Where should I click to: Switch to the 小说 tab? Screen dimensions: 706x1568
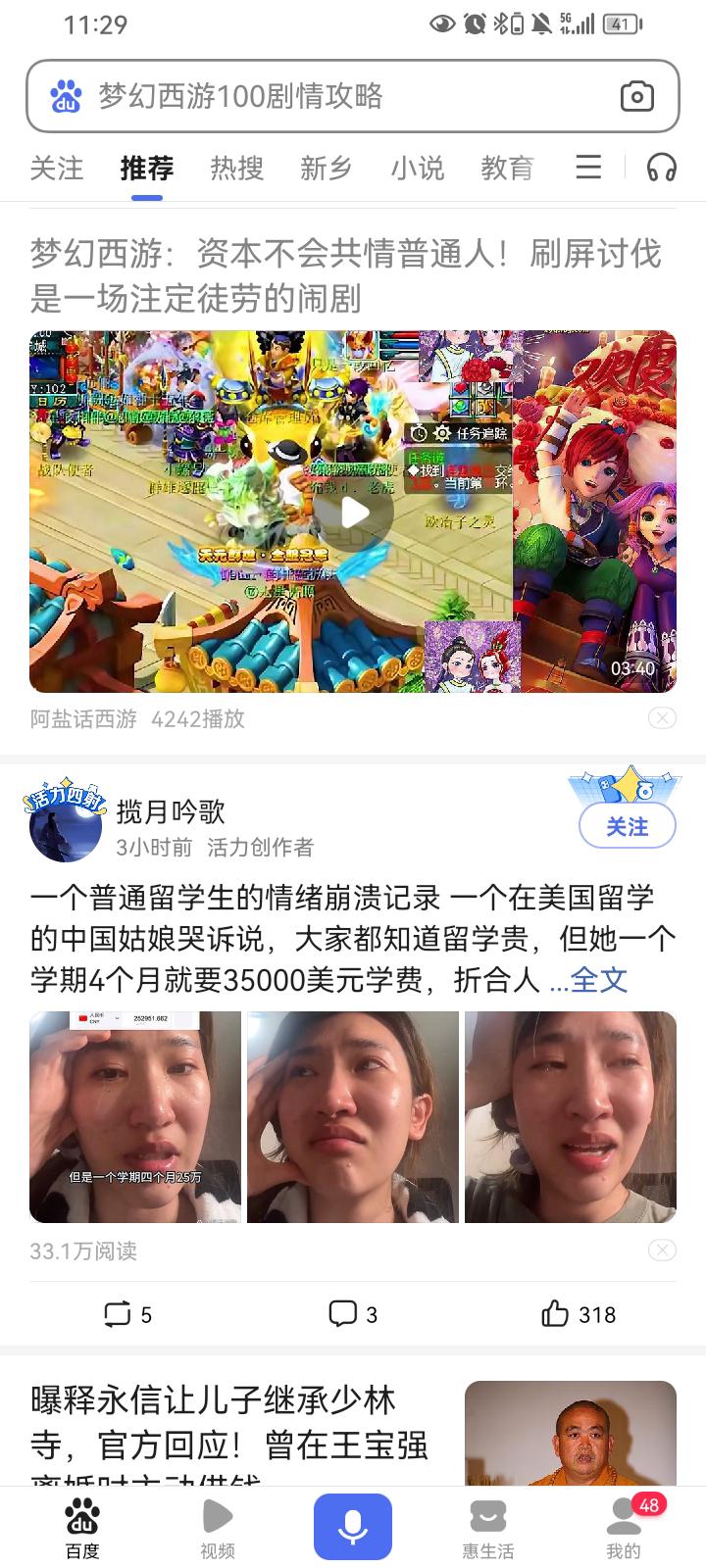tap(418, 168)
